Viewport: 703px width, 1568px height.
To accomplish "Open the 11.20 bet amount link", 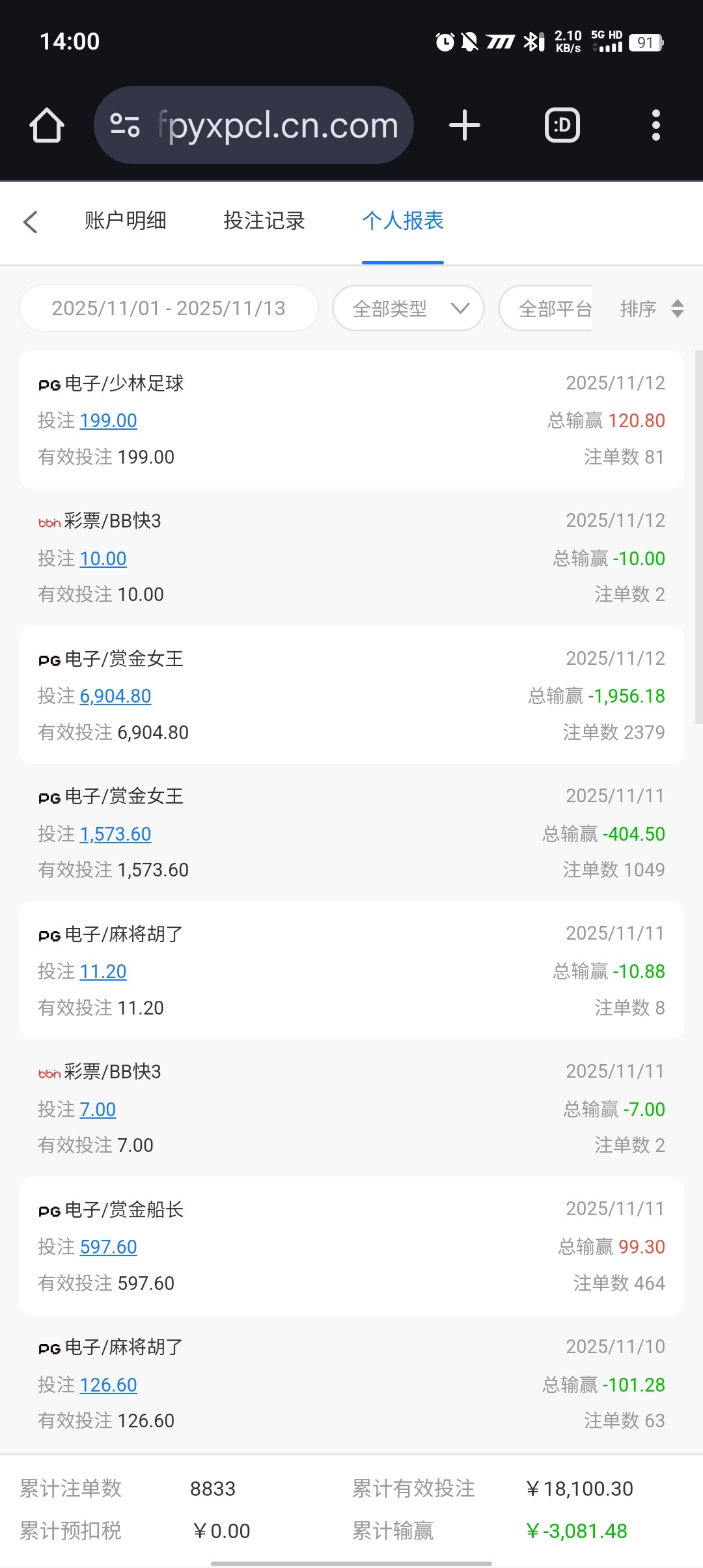I will [103, 972].
